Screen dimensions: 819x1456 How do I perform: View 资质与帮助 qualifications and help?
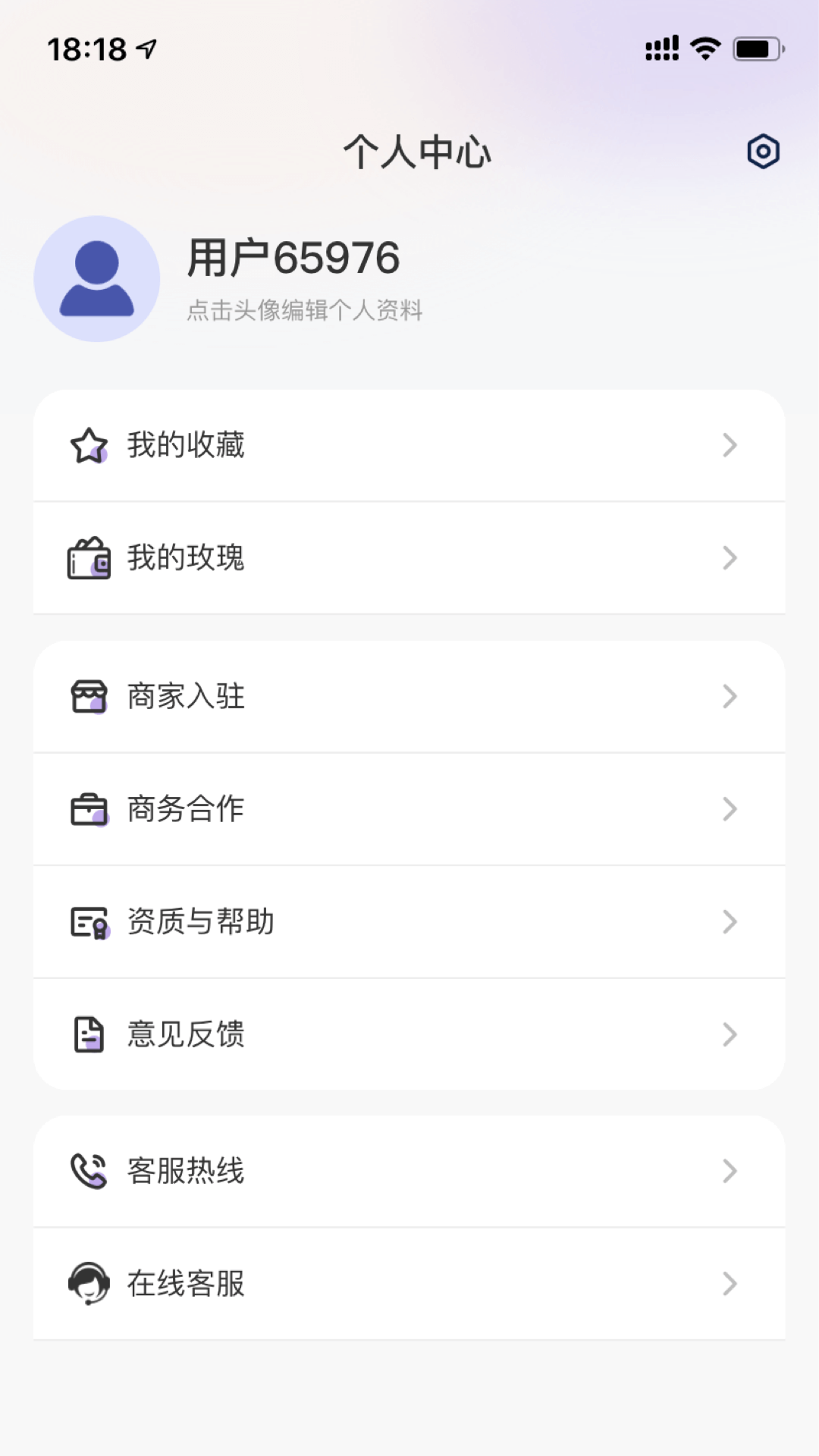(409, 921)
